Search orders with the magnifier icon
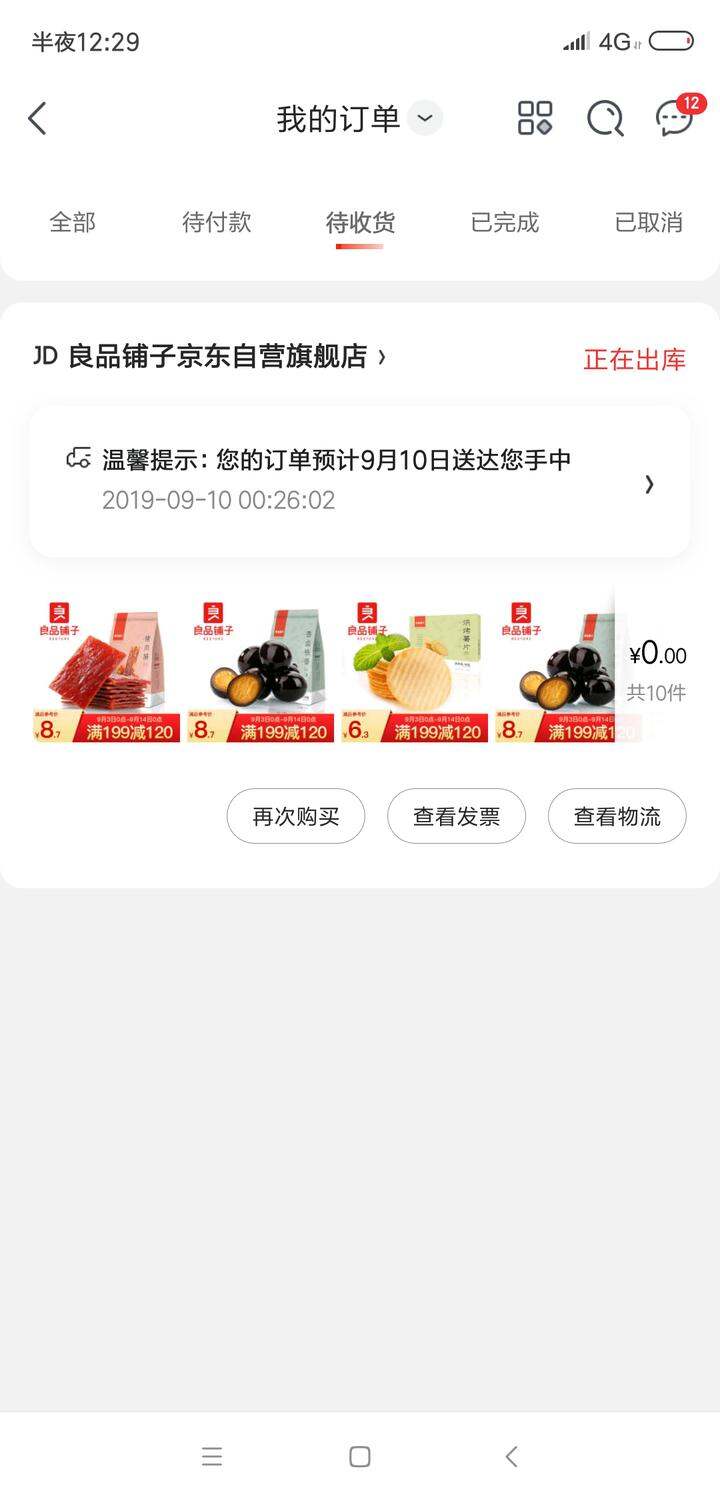The width and height of the screenshot is (720, 1498). (605, 118)
